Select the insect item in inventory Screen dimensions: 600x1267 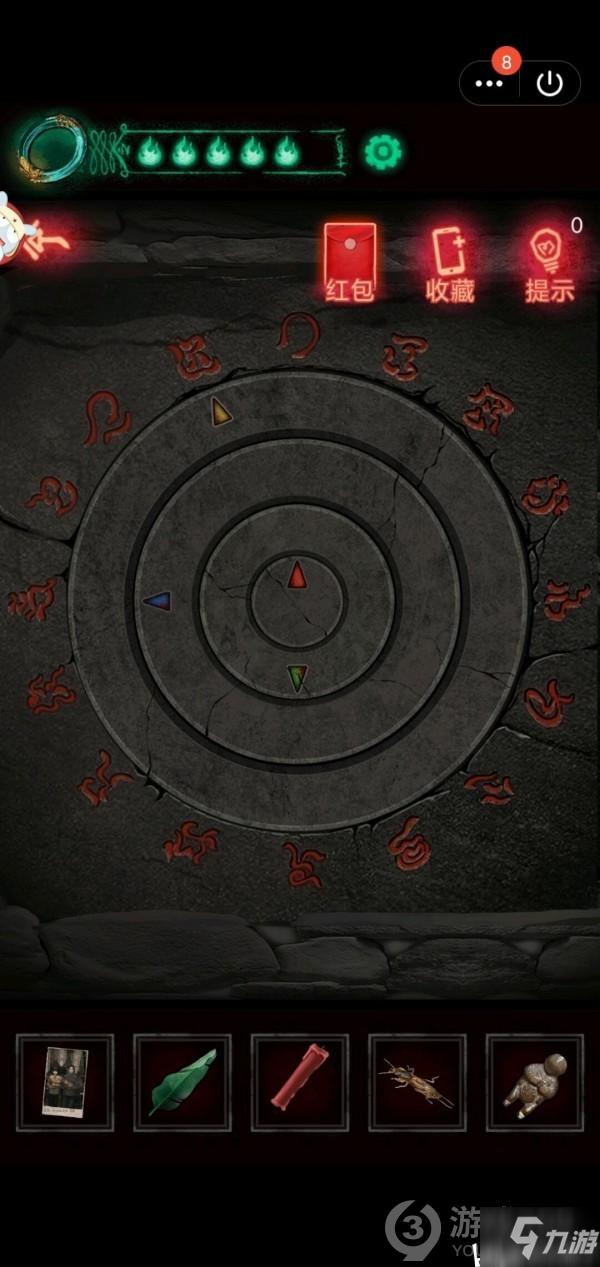click(417, 1082)
